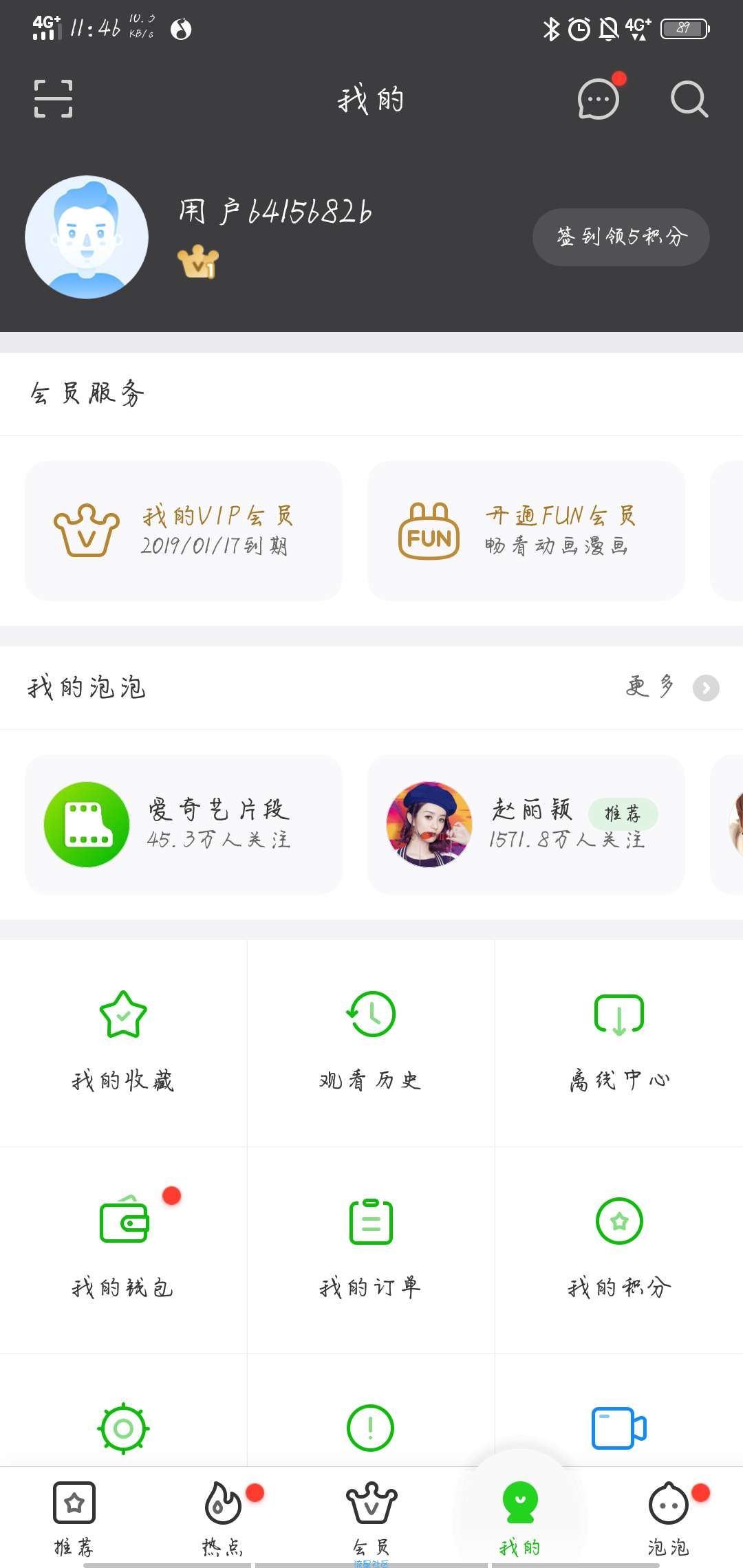This screenshot has height=1568, width=743.
Task: Switch to the 热点 tab
Action: [x=223, y=1516]
